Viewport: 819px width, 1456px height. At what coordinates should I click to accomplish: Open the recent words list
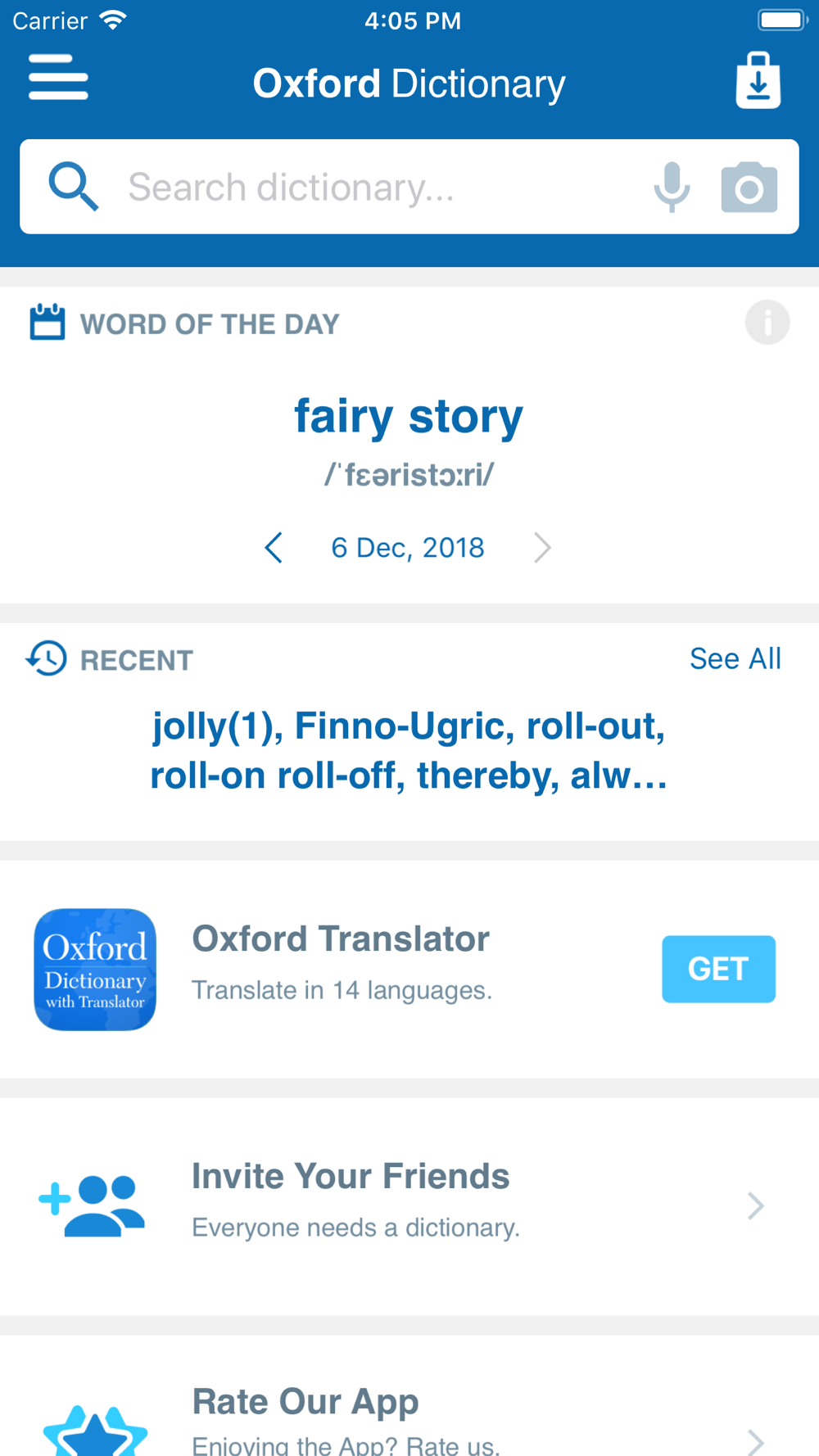pos(409,750)
